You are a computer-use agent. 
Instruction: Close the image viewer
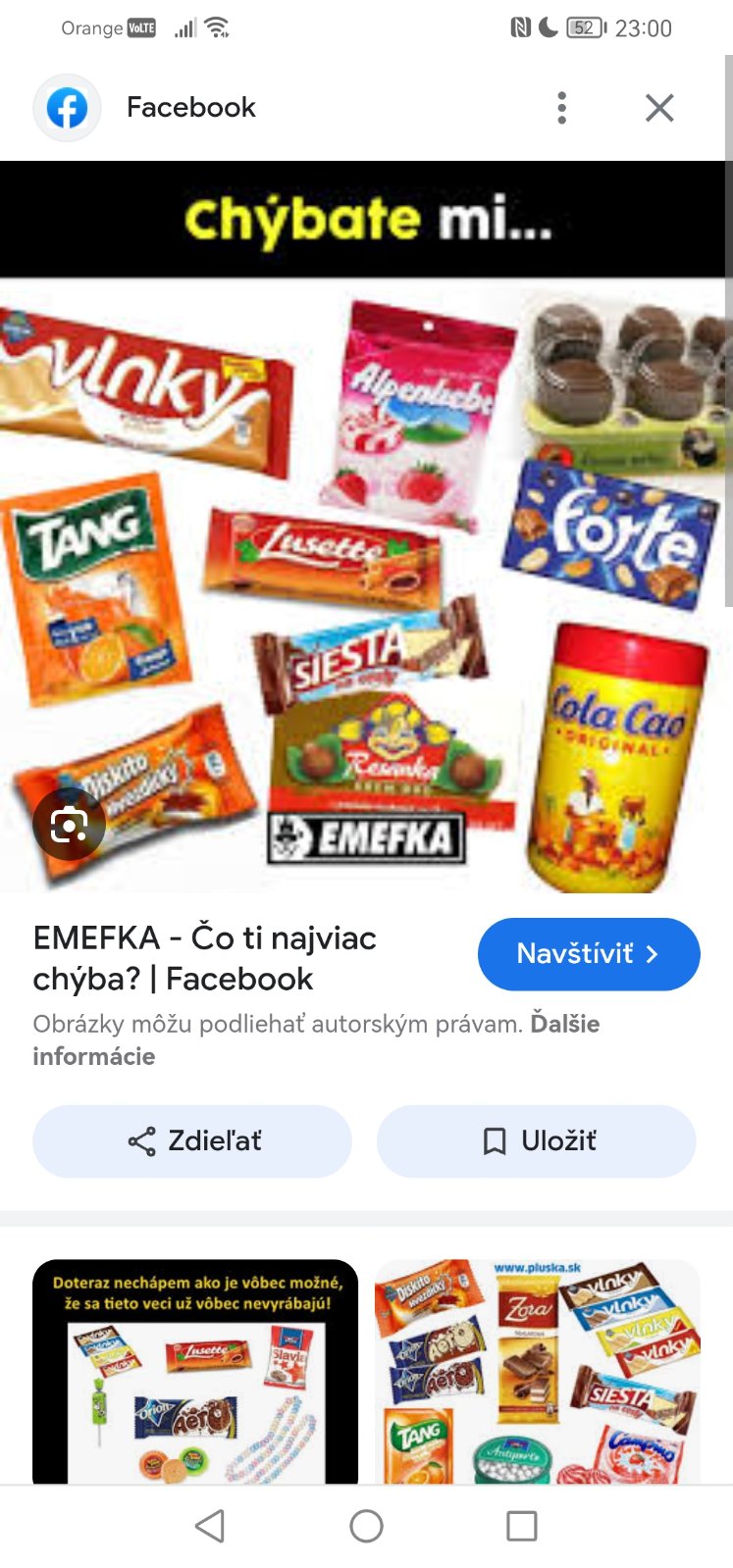click(x=659, y=108)
